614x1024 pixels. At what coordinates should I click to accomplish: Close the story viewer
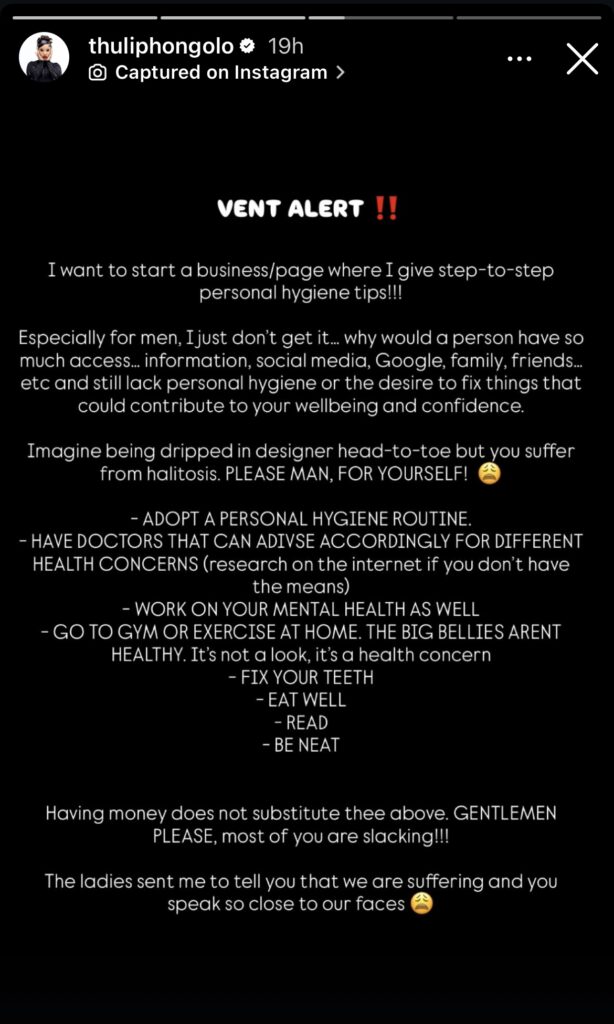point(582,59)
